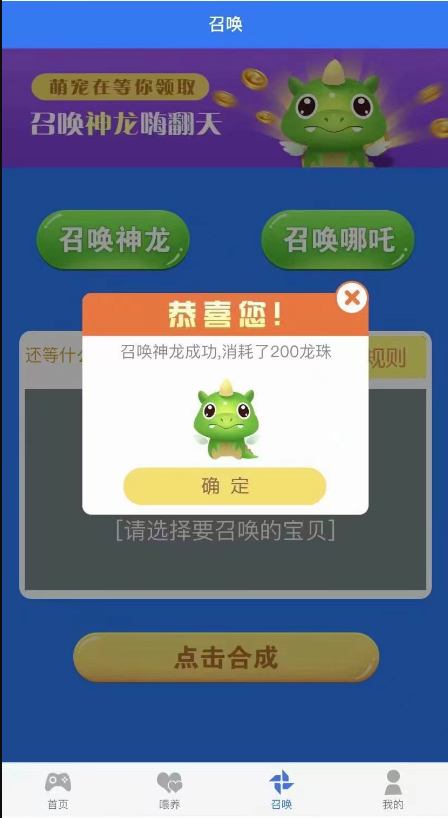Select the 召唤 tab
448x818 pixels.
(x=281, y=790)
